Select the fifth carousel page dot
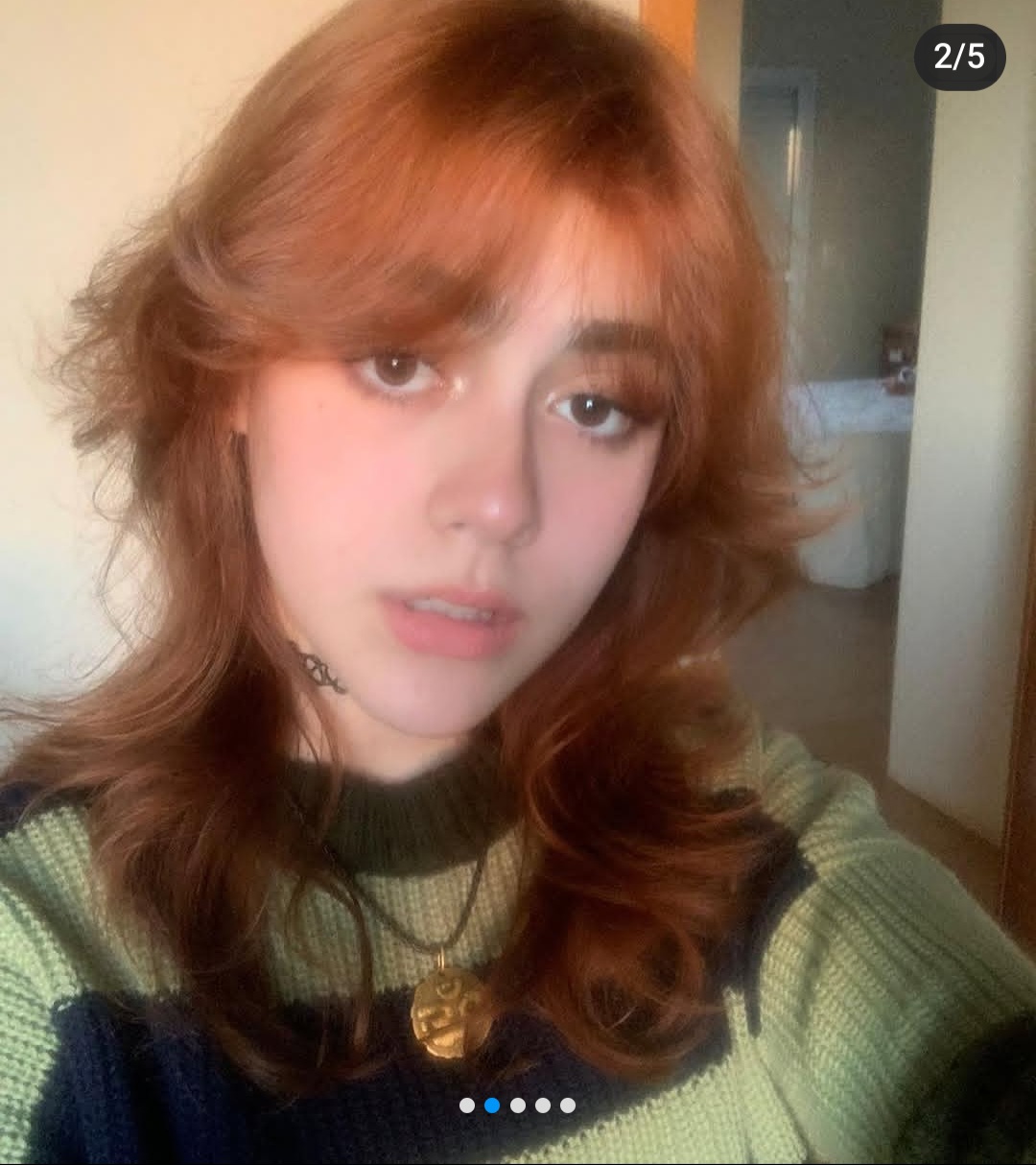Viewport: 1036px width, 1165px height. click(x=568, y=1106)
